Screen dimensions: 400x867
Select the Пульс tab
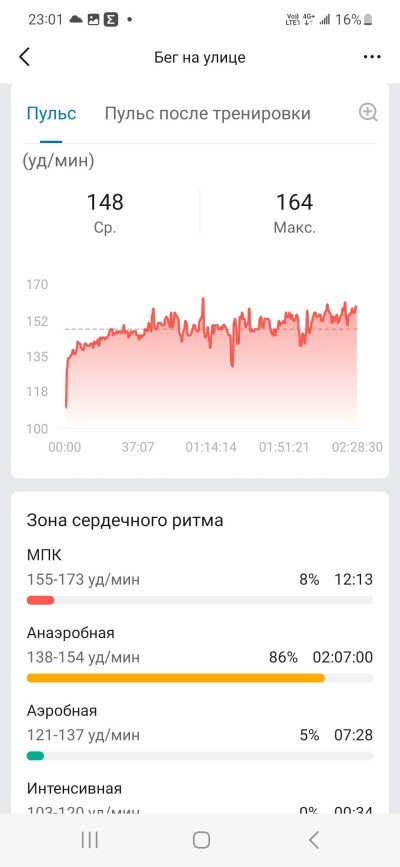pos(51,114)
